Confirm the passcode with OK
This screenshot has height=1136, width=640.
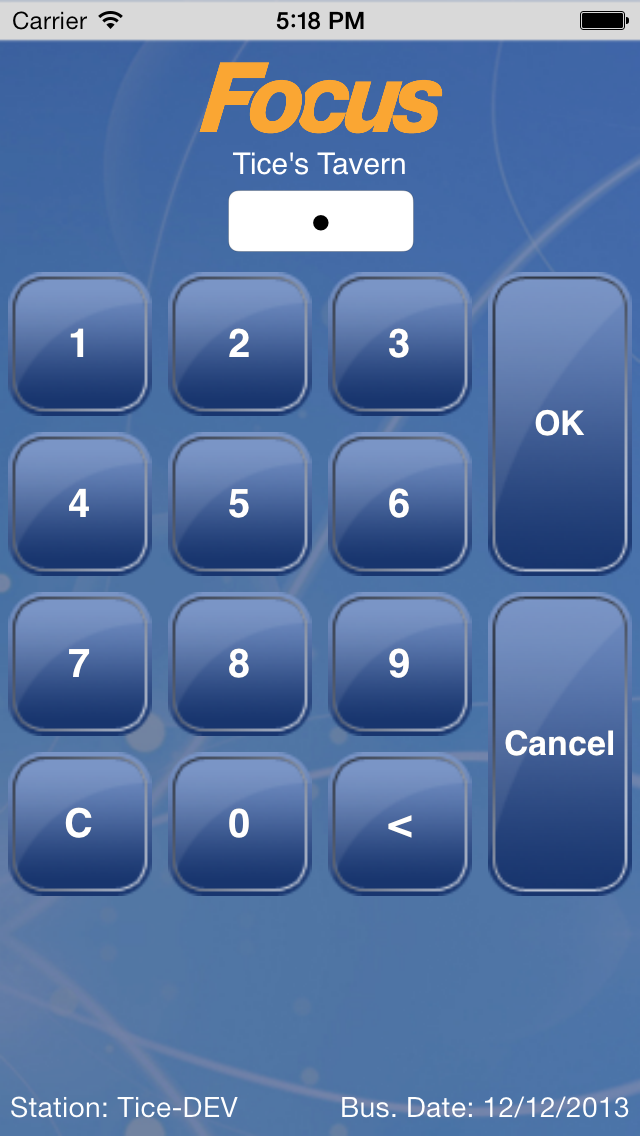[559, 424]
